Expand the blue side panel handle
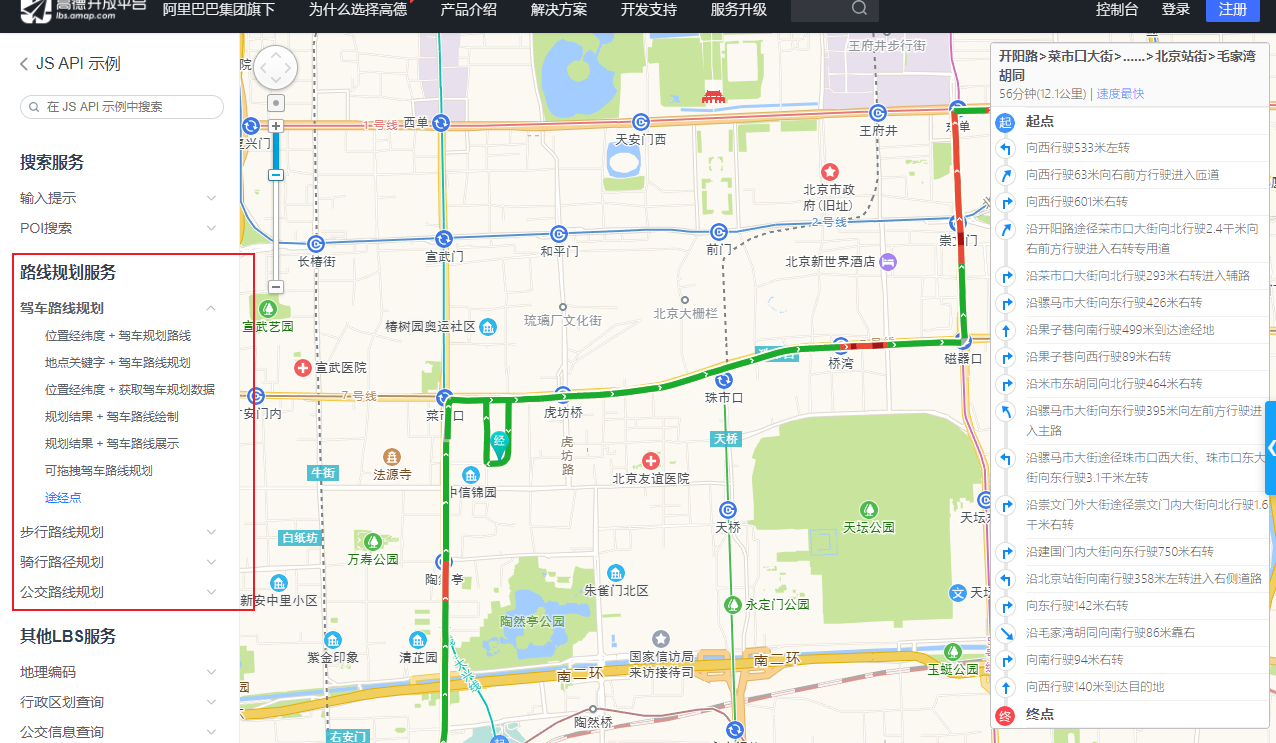The image size is (1276, 743). pos(1270,447)
